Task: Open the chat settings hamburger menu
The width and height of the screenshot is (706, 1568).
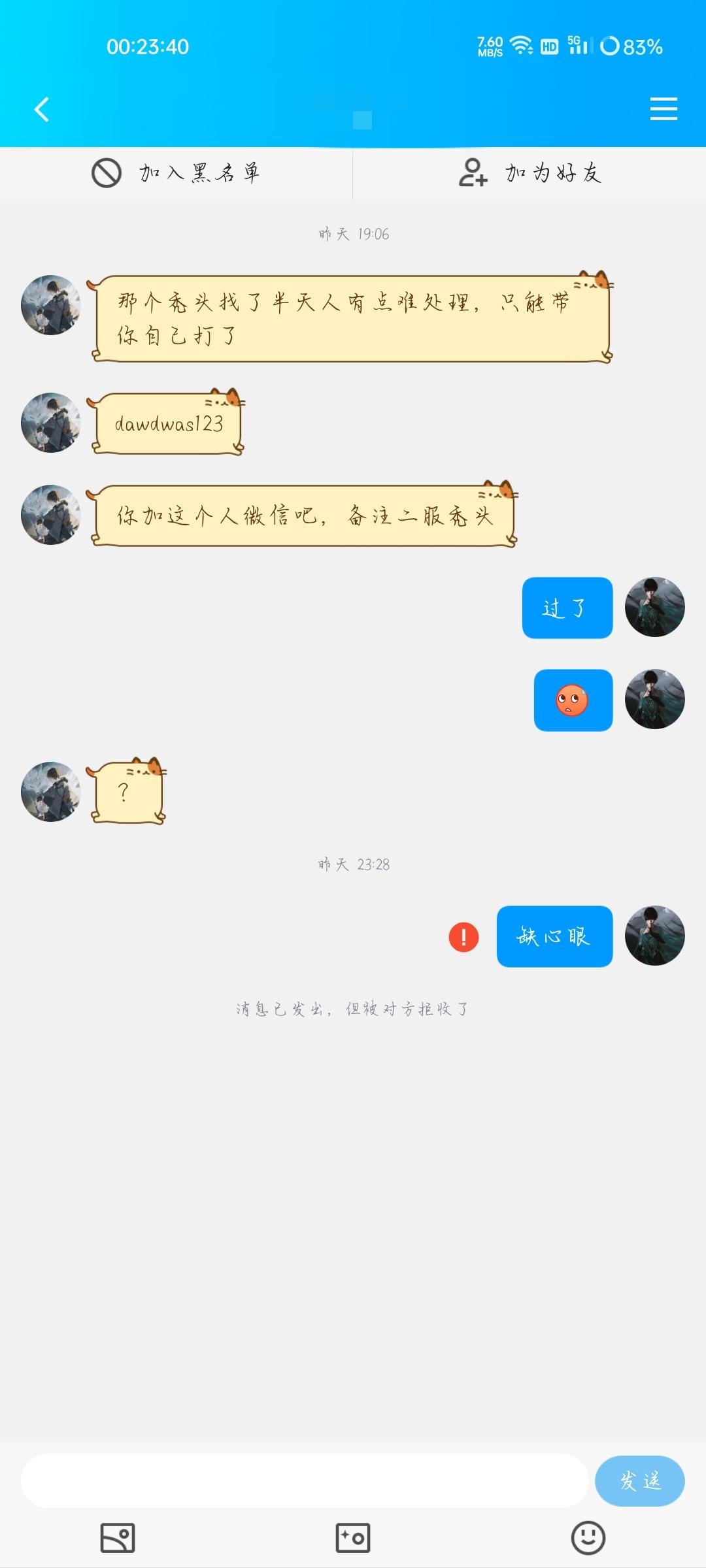Action: (664, 110)
